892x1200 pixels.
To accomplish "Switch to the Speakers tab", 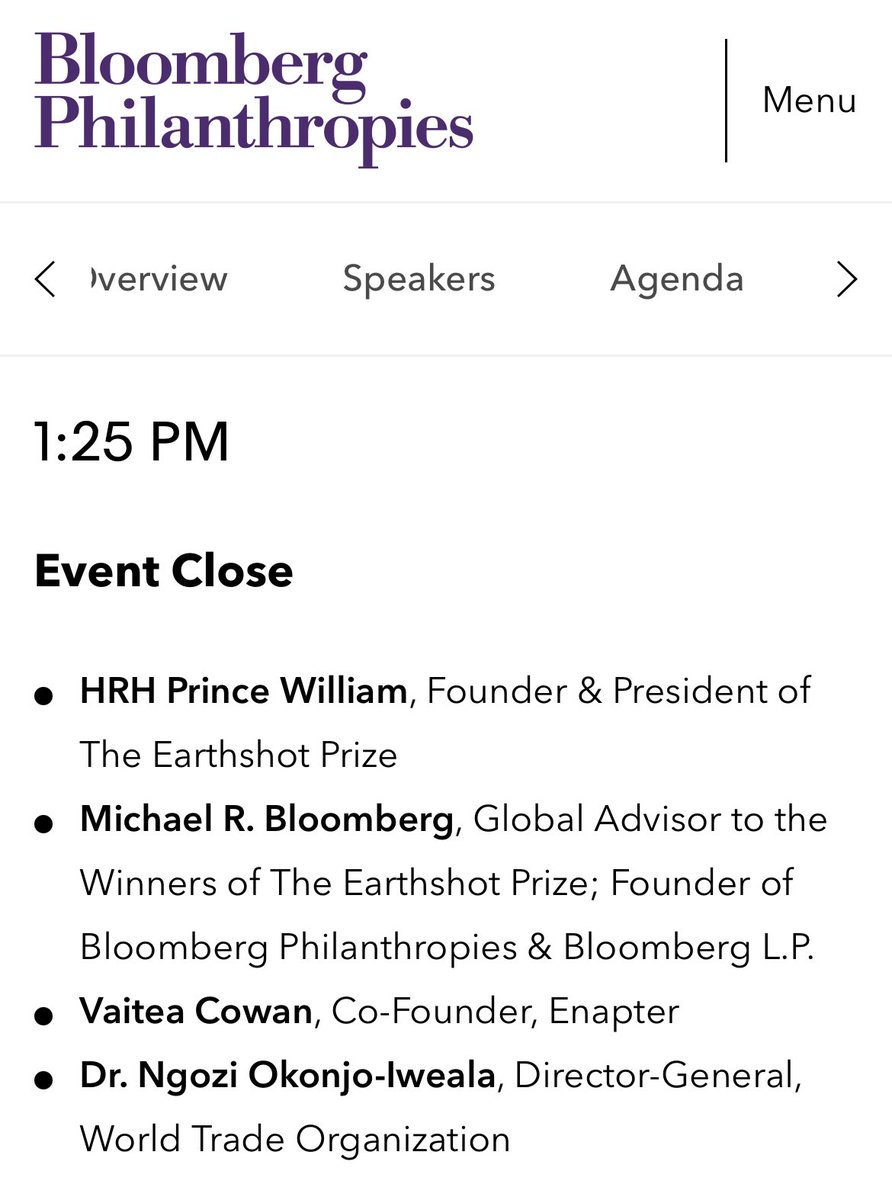I will [x=419, y=278].
